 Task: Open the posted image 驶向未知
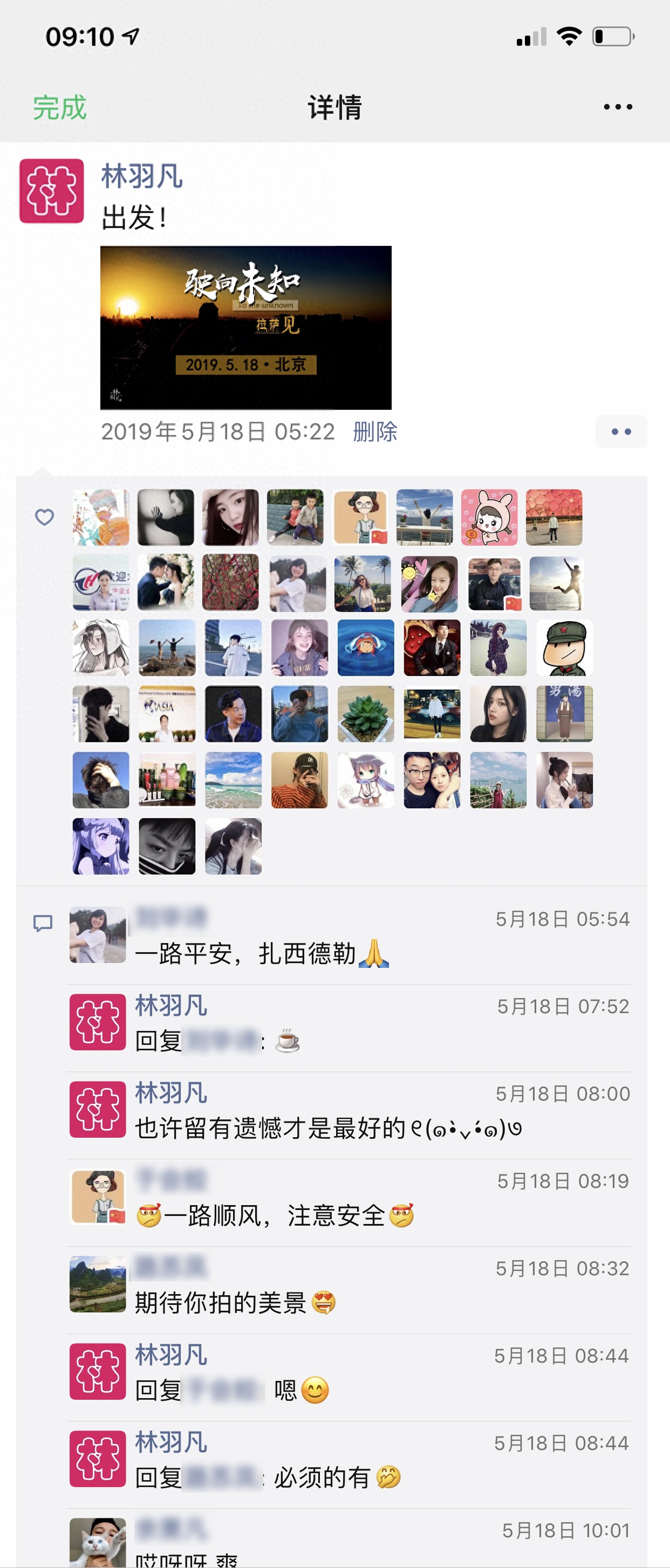click(245, 327)
